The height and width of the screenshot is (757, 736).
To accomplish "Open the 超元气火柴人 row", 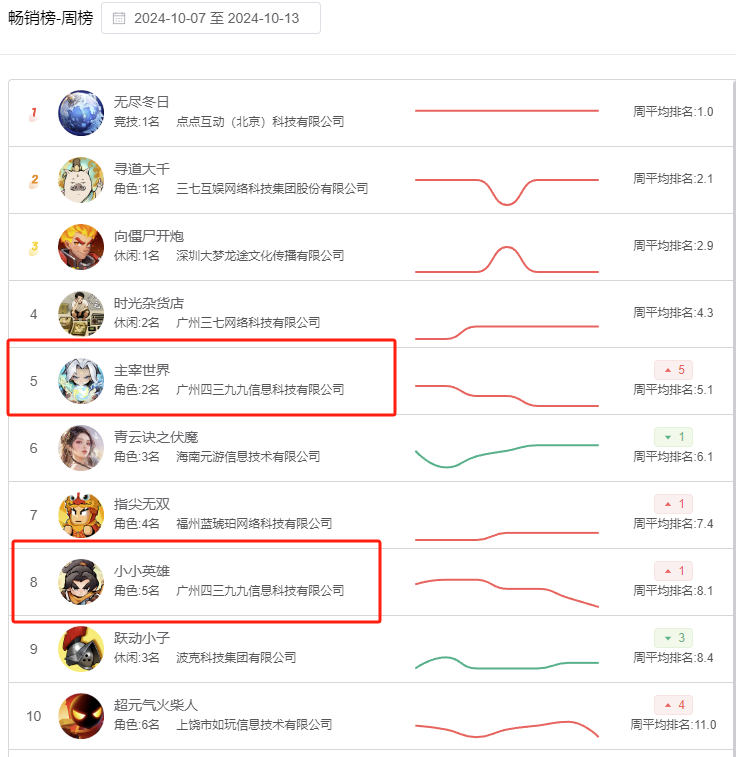I will pyautogui.click(x=156, y=705).
